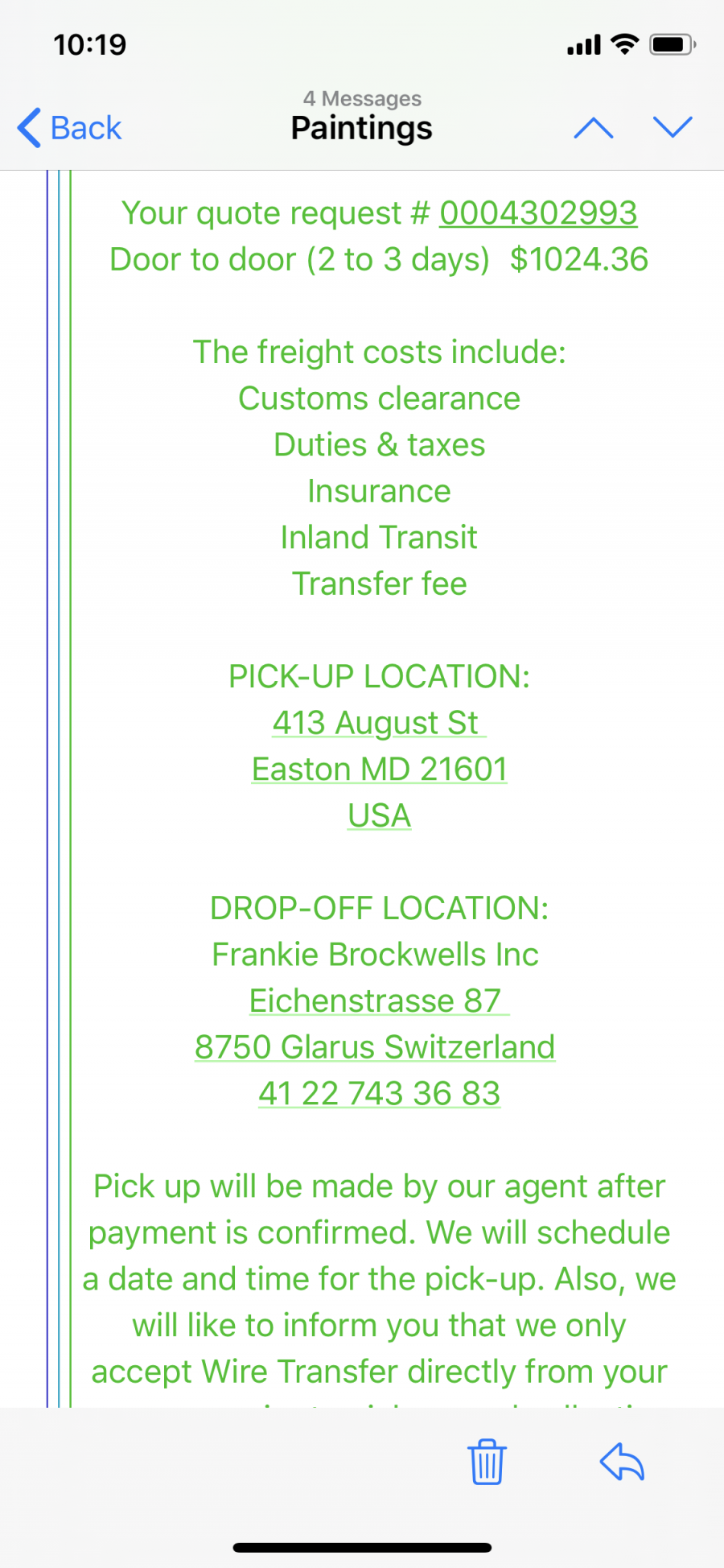
Task: Tap the Easton MD 21601 address link
Action: pos(379,770)
